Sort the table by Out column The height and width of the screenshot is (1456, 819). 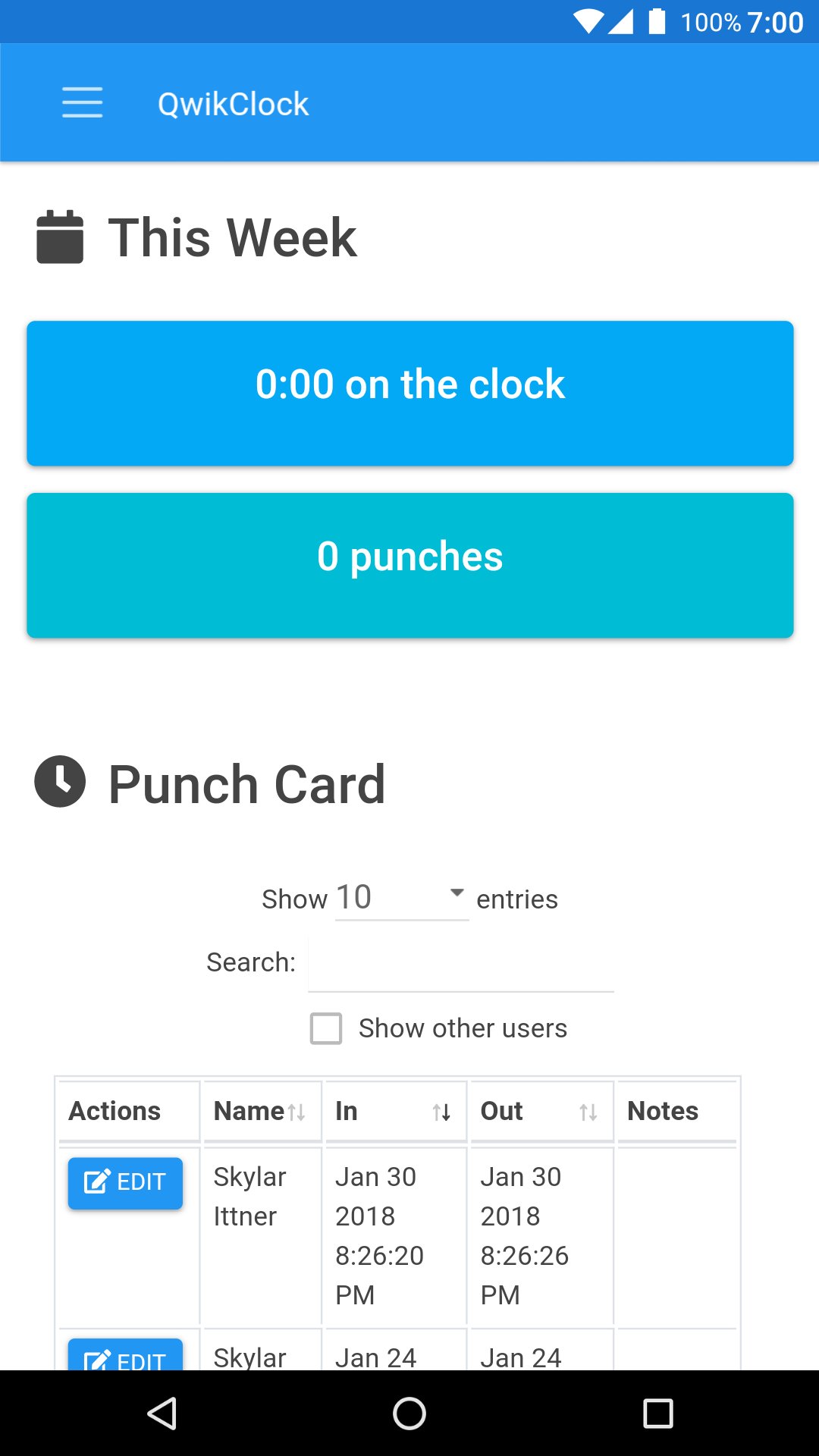[541, 1112]
